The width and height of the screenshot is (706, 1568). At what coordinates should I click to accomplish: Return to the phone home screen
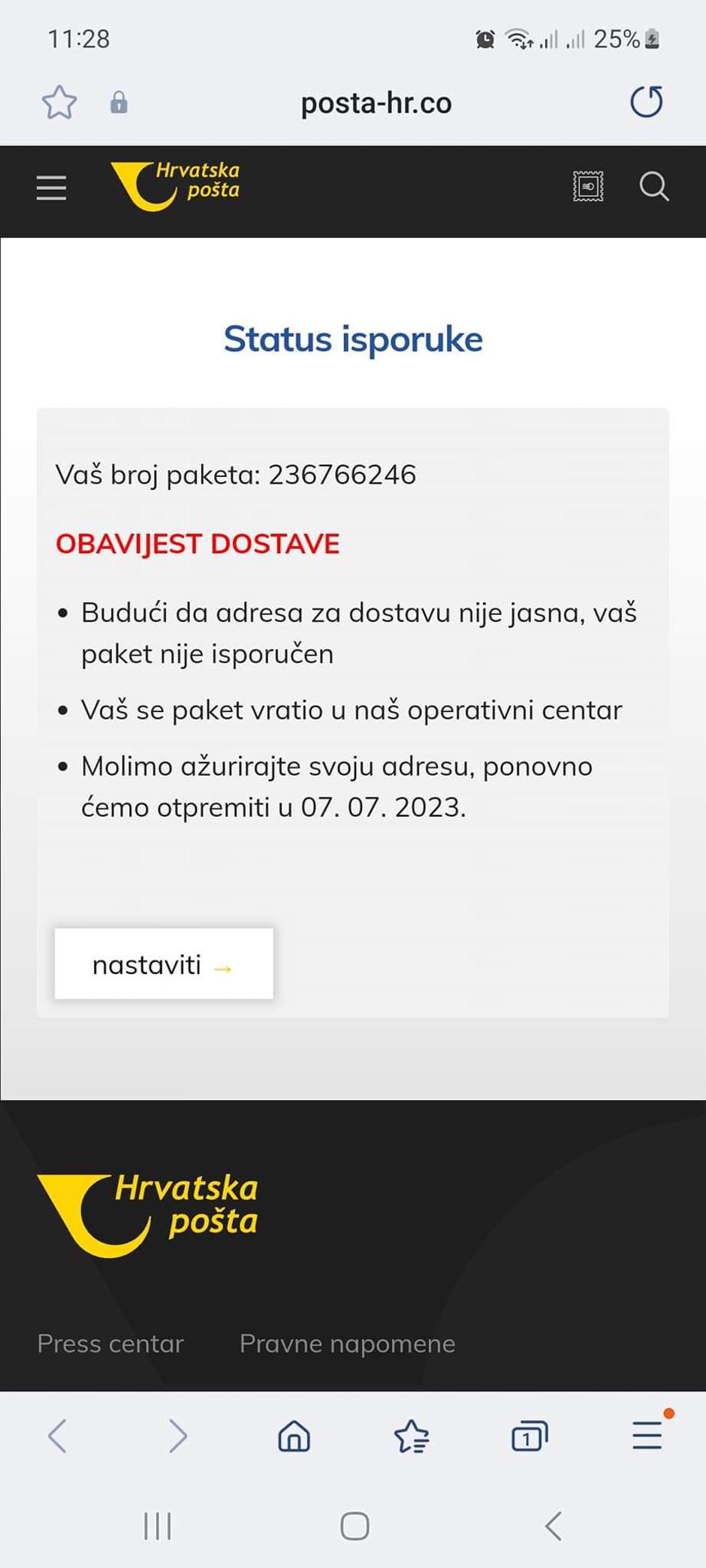point(355,1526)
